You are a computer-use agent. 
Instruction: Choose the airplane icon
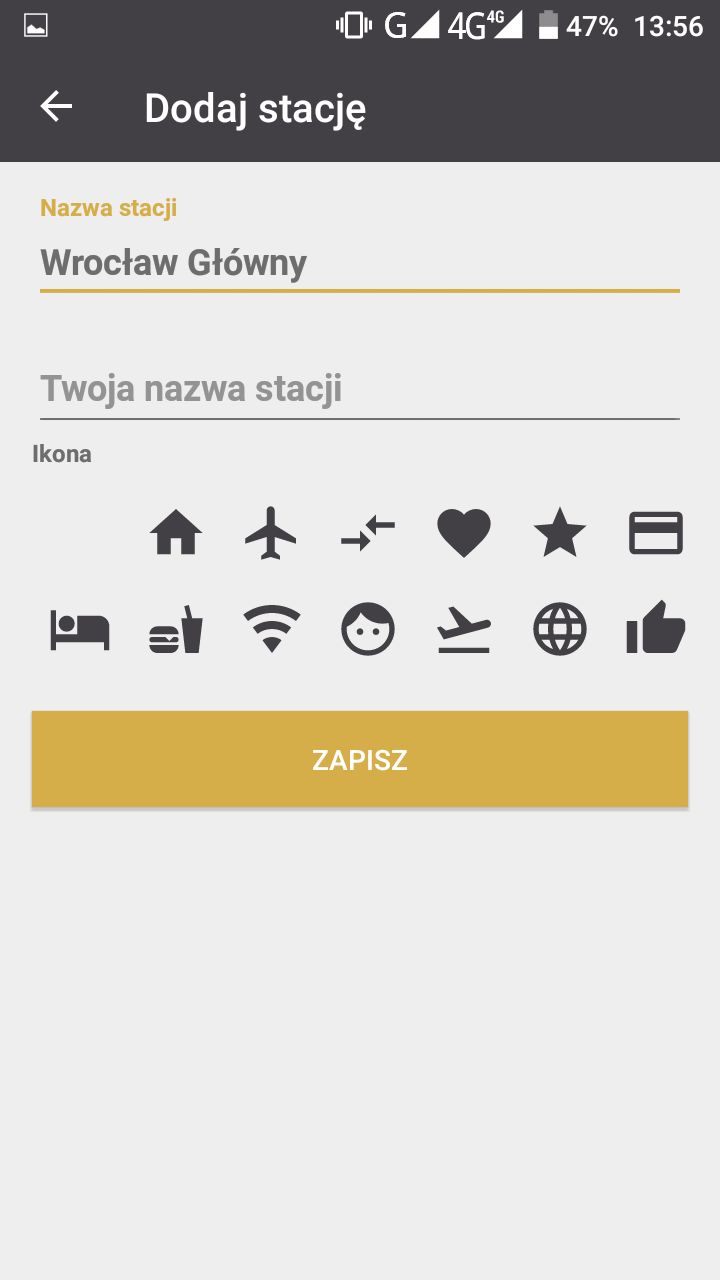pyautogui.click(x=271, y=533)
